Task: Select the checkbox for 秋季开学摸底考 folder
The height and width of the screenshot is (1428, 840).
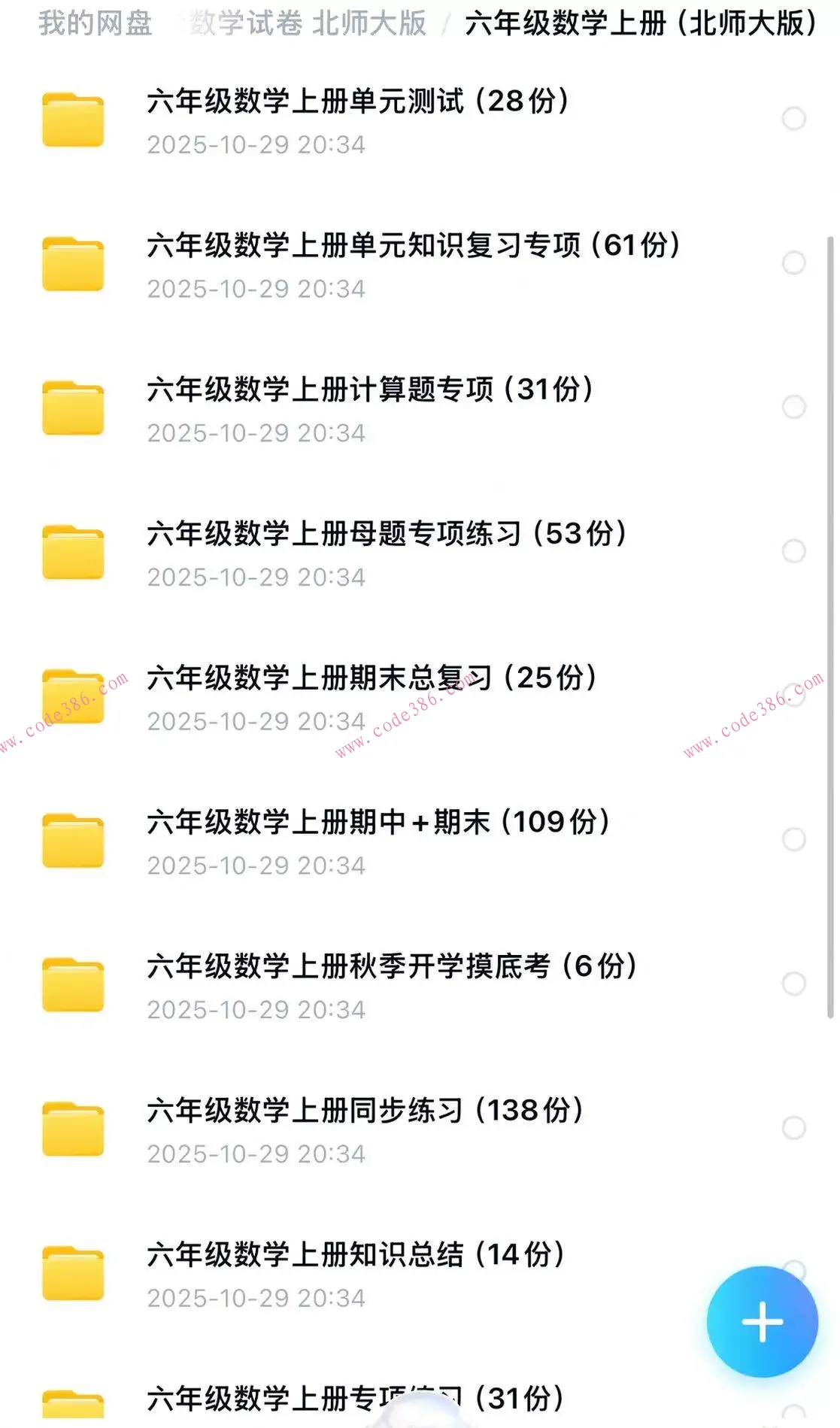Action: point(793,983)
